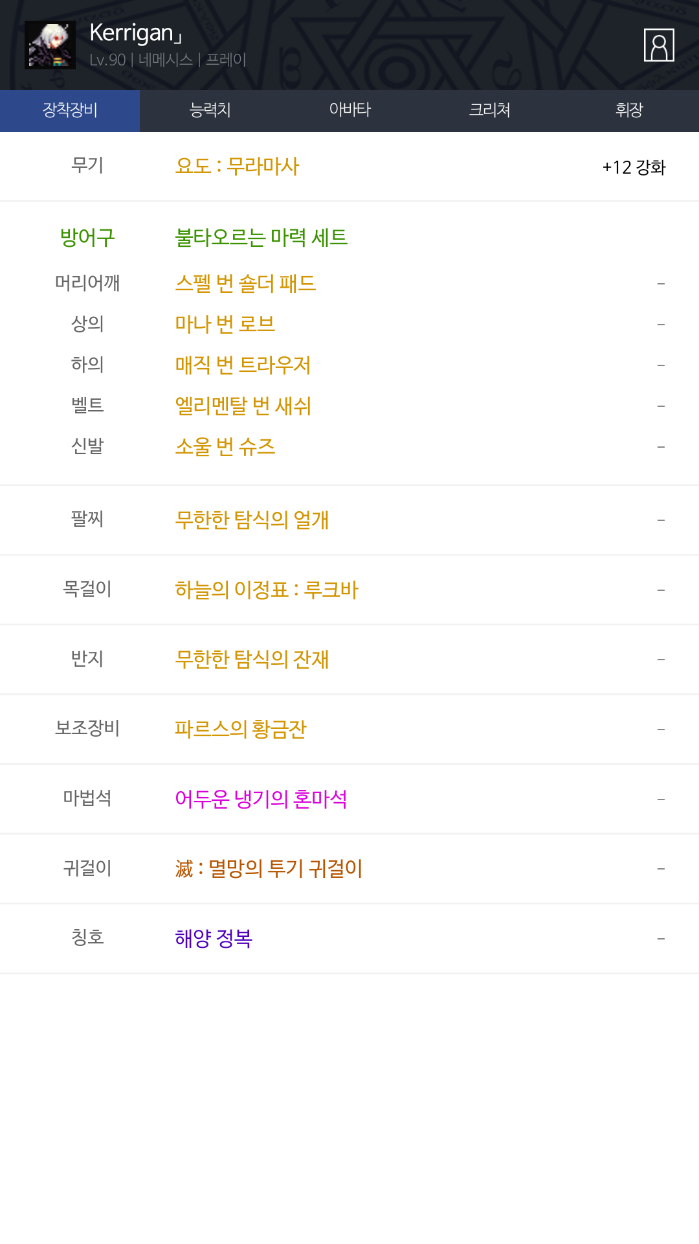Open 마나 번 로브 item details

tap(225, 325)
